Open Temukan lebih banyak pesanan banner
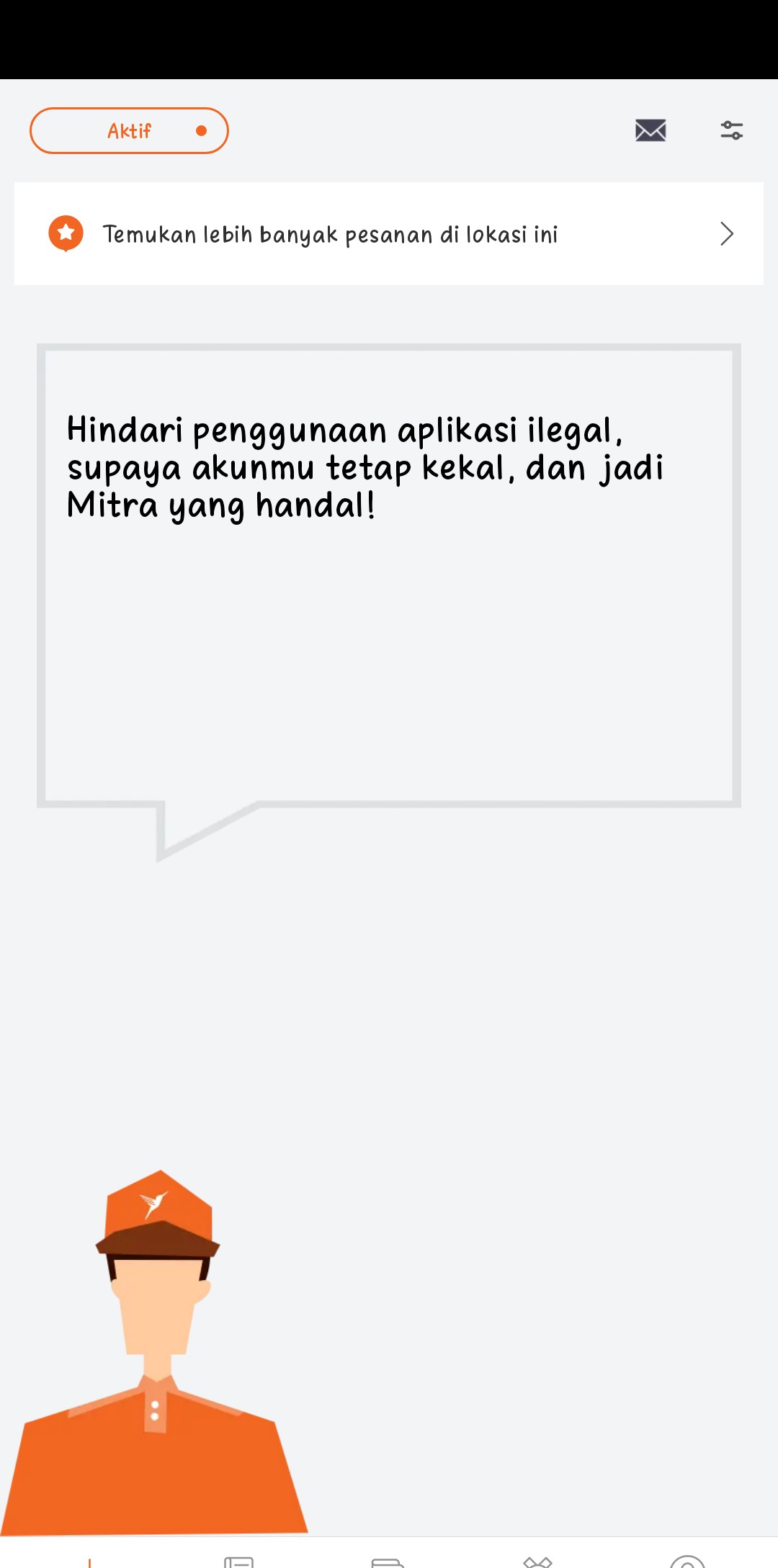This screenshot has height=1568, width=778. click(x=389, y=234)
